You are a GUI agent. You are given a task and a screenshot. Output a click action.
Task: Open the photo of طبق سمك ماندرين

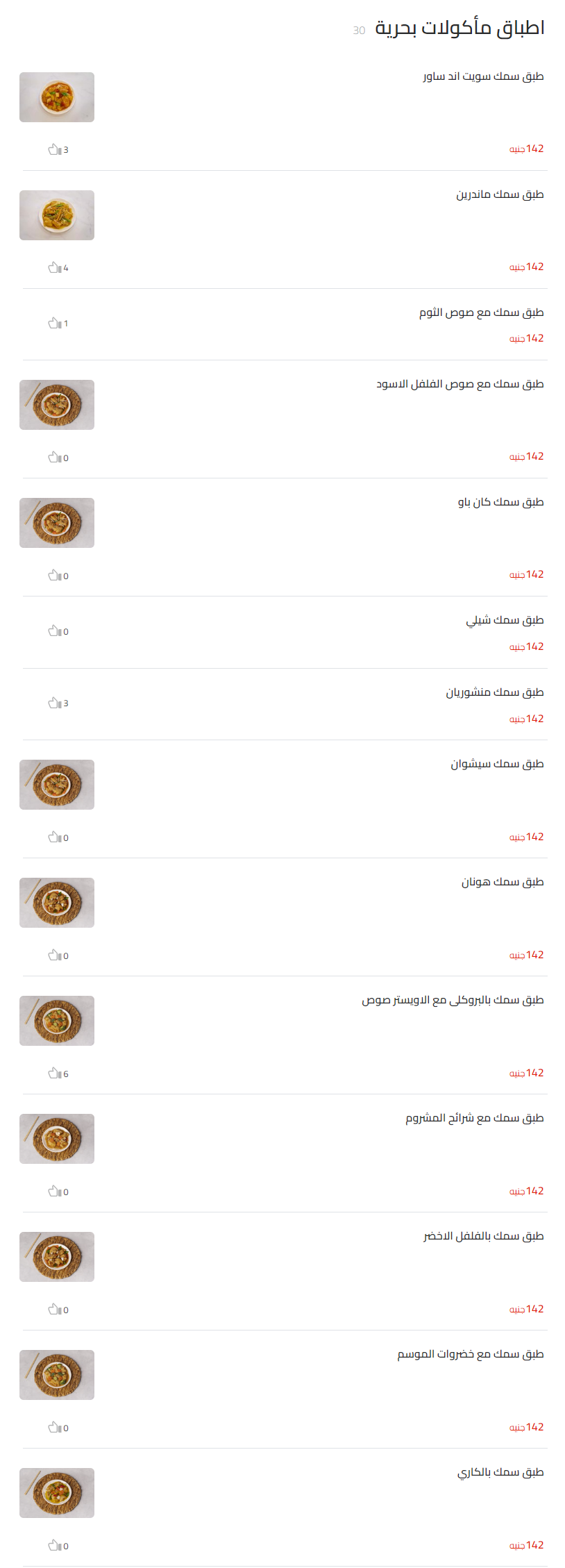point(57,215)
